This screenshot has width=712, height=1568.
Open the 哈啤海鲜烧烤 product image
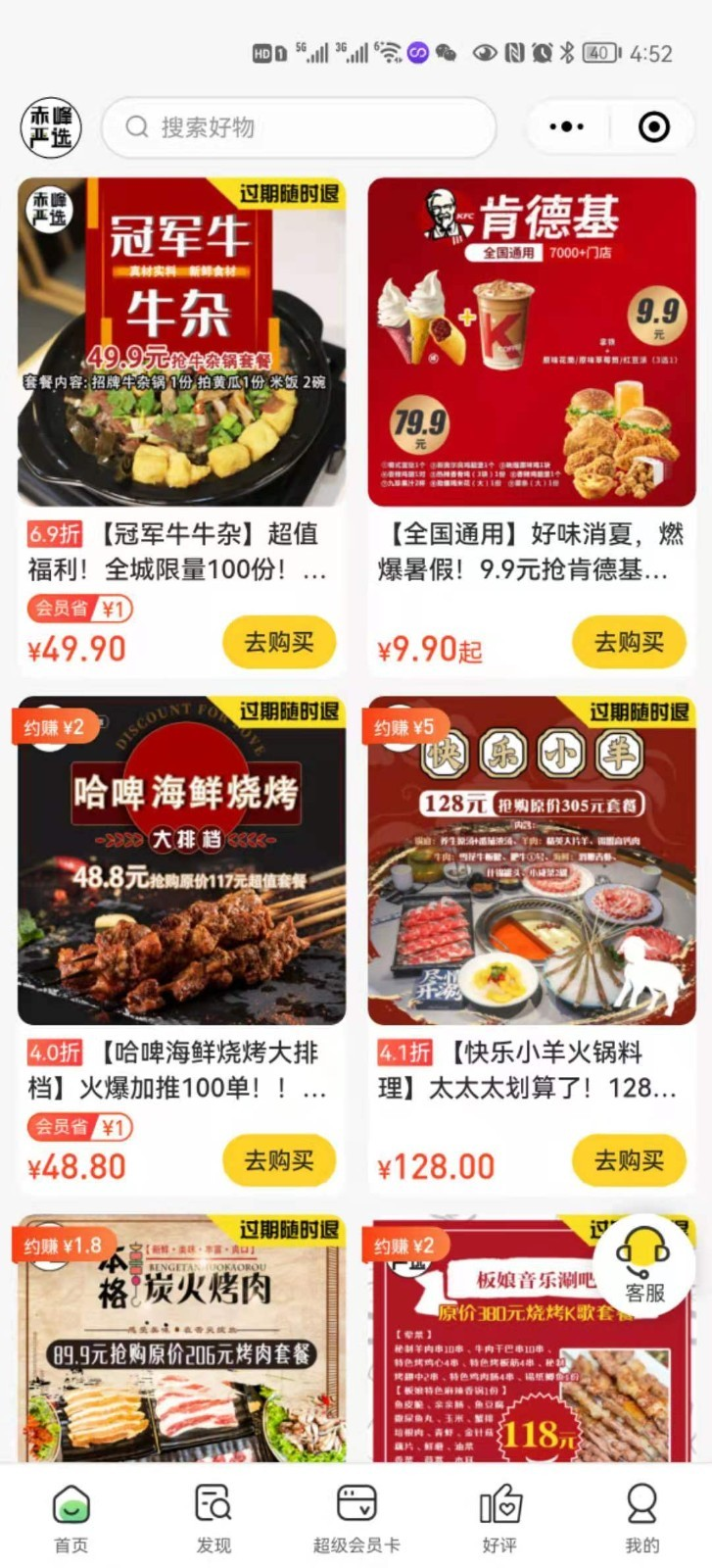(181, 860)
